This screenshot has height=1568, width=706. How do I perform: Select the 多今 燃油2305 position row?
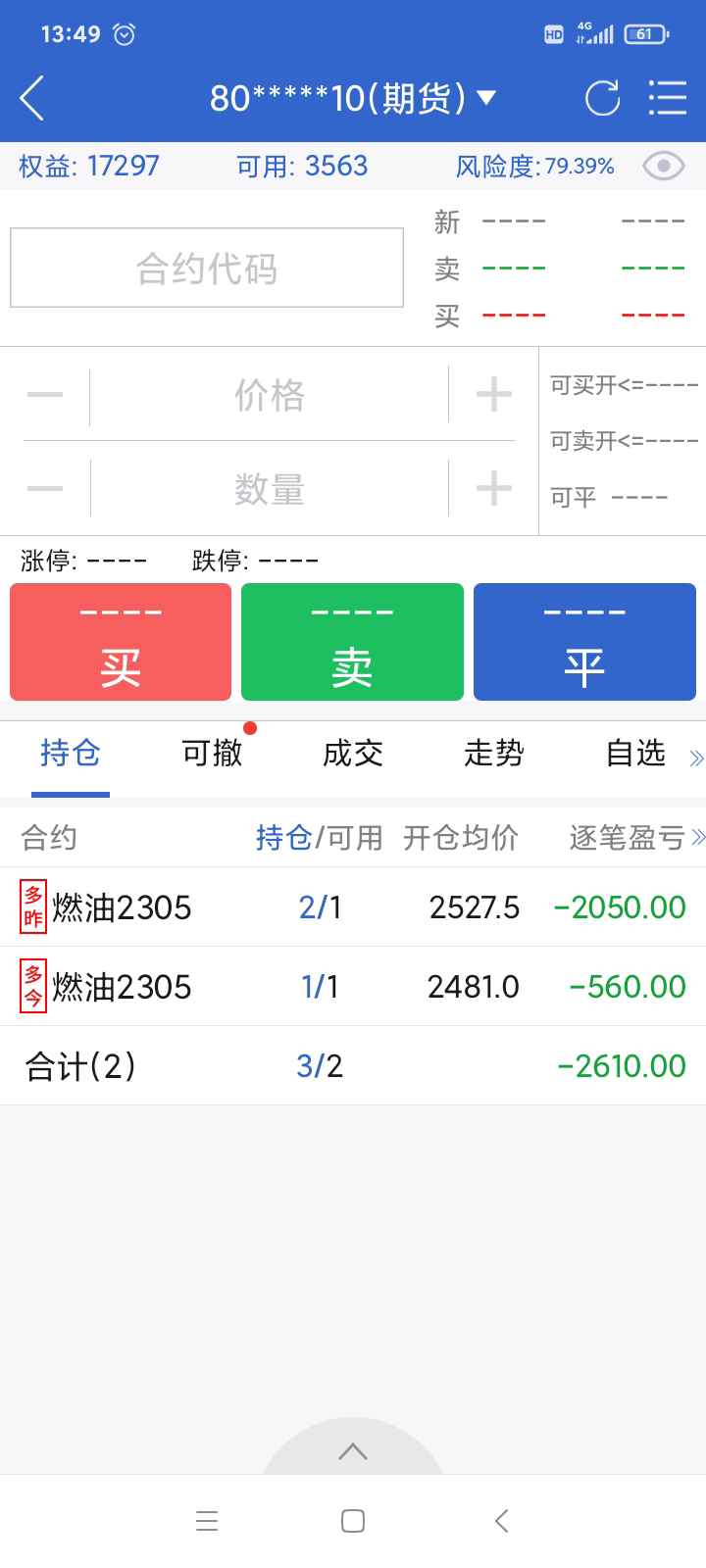(x=353, y=987)
